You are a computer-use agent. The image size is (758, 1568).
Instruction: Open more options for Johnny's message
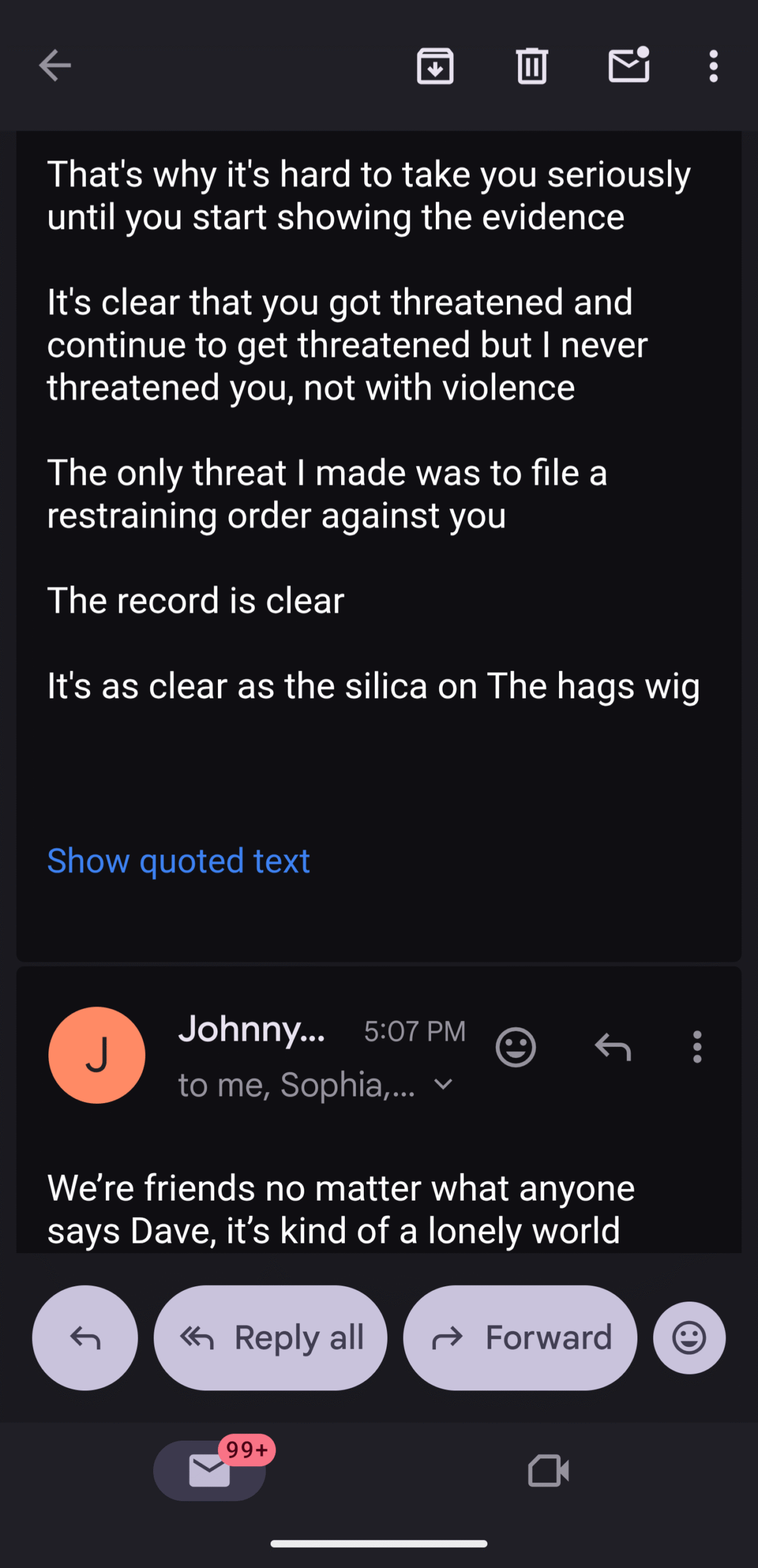(x=697, y=1047)
